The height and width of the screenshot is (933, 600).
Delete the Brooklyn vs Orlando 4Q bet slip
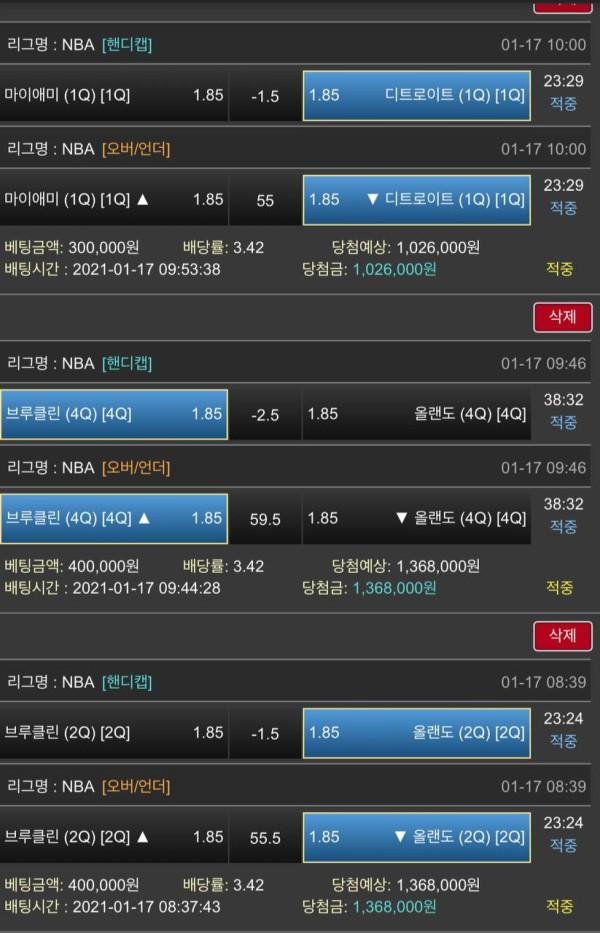pos(563,317)
